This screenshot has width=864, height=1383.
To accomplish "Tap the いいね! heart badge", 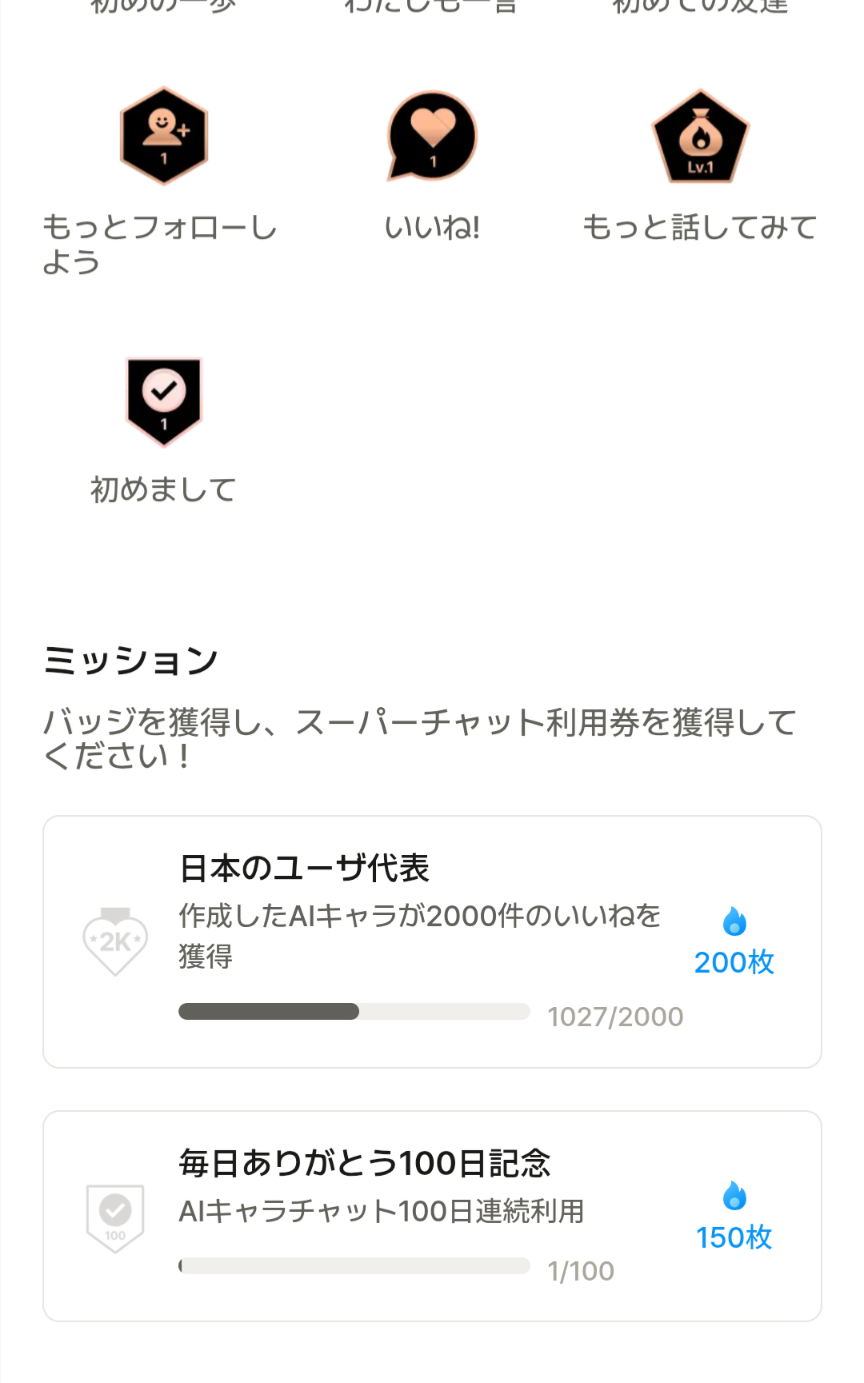I will tap(432, 136).
